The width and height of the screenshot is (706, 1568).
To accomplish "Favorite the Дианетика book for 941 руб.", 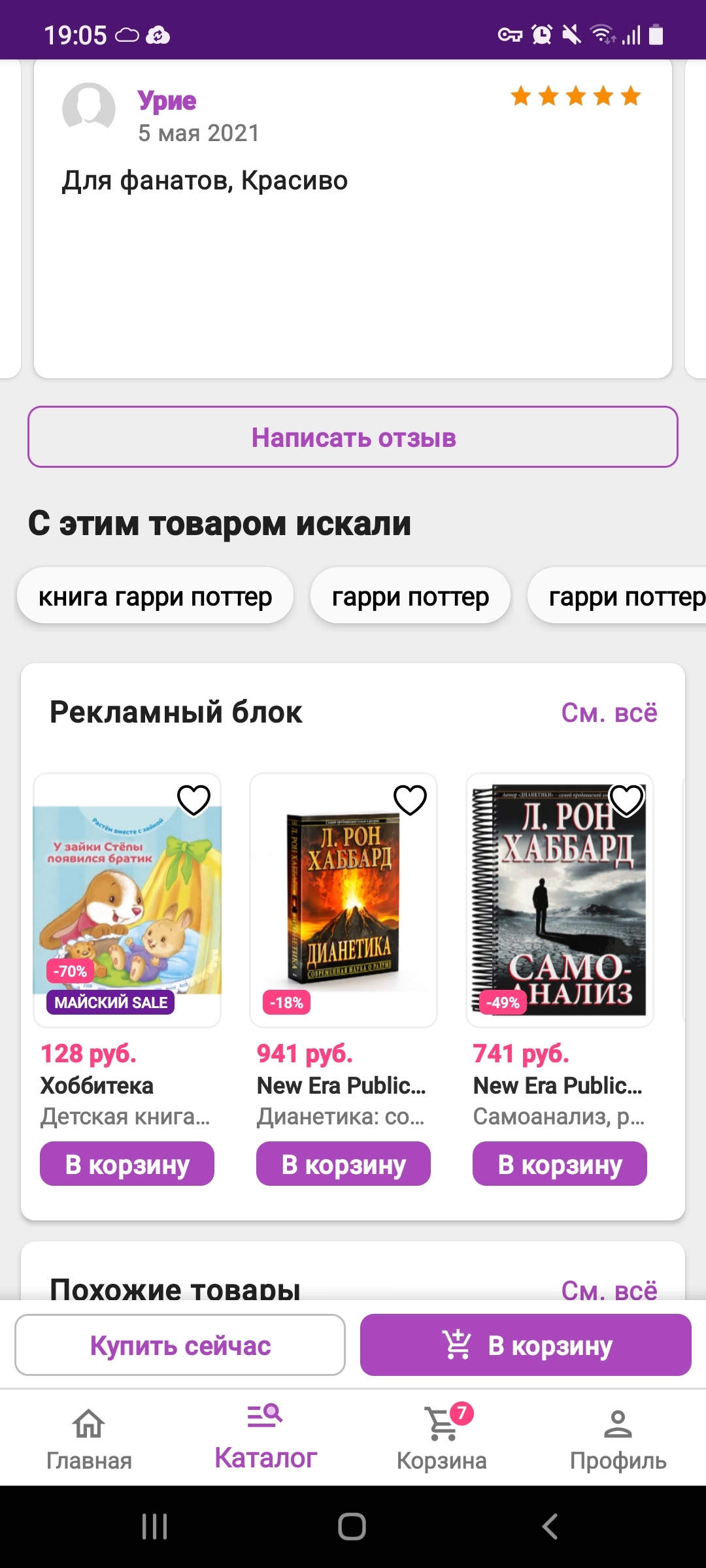I will pyautogui.click(x=410, y=800).
